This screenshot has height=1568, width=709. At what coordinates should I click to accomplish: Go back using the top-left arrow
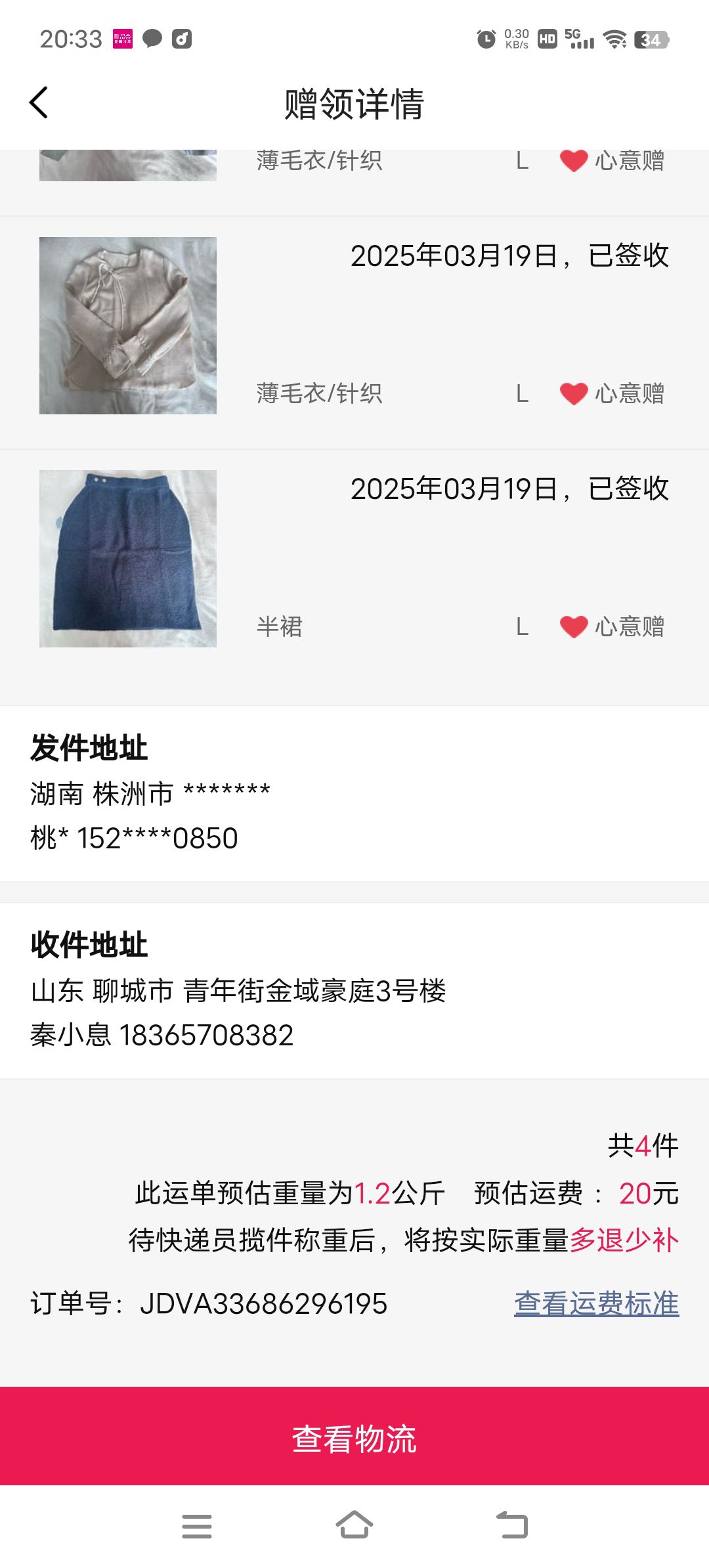pyautogui.click(x=39, y=102)
